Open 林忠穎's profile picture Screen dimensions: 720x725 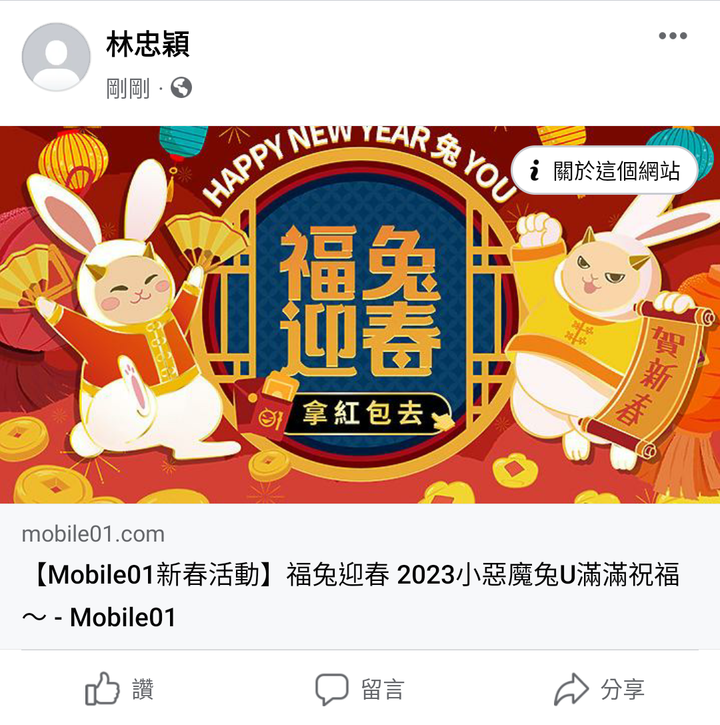click(56, 58)
